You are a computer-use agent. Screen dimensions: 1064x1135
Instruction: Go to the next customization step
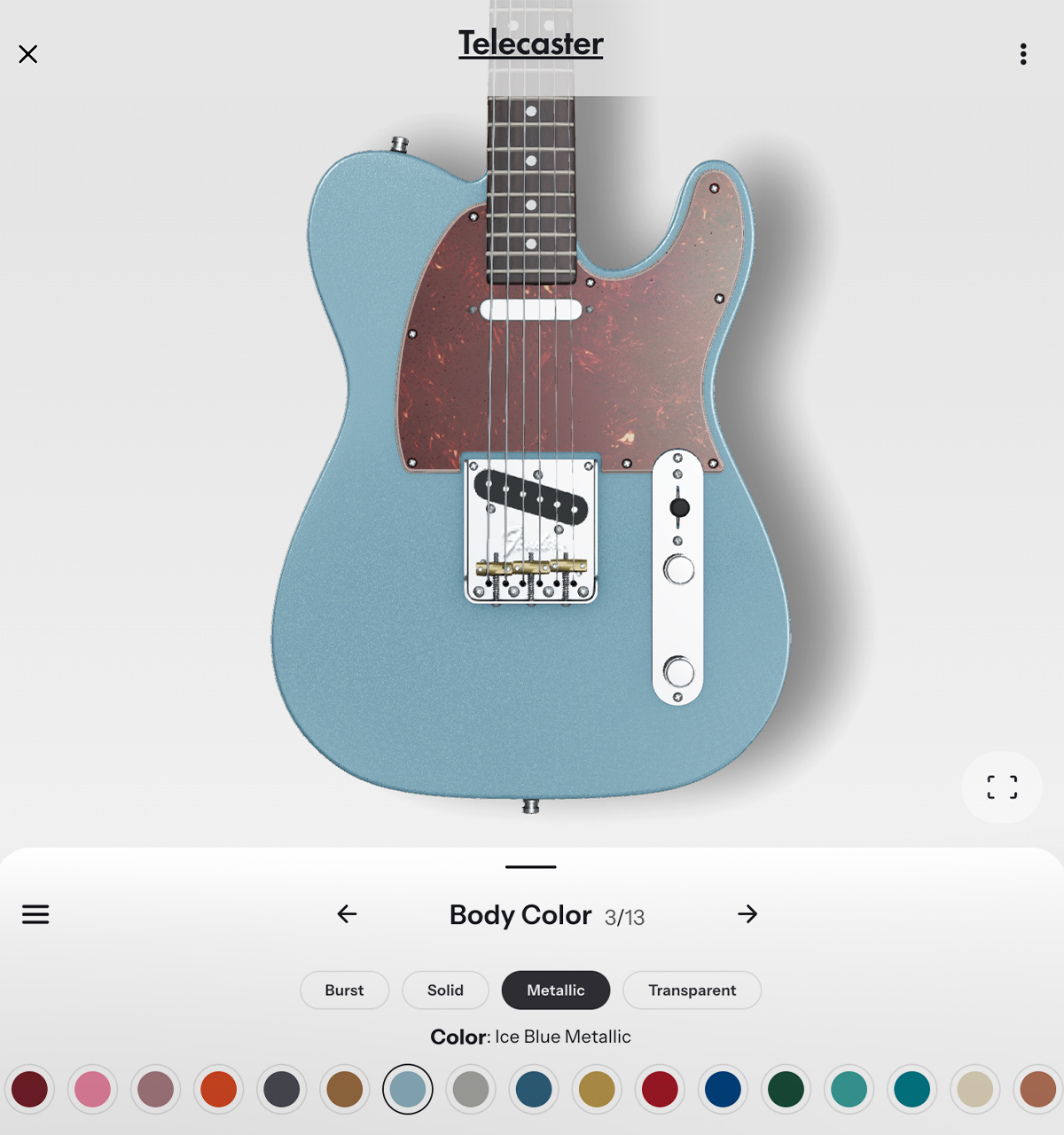click(747, 914)
